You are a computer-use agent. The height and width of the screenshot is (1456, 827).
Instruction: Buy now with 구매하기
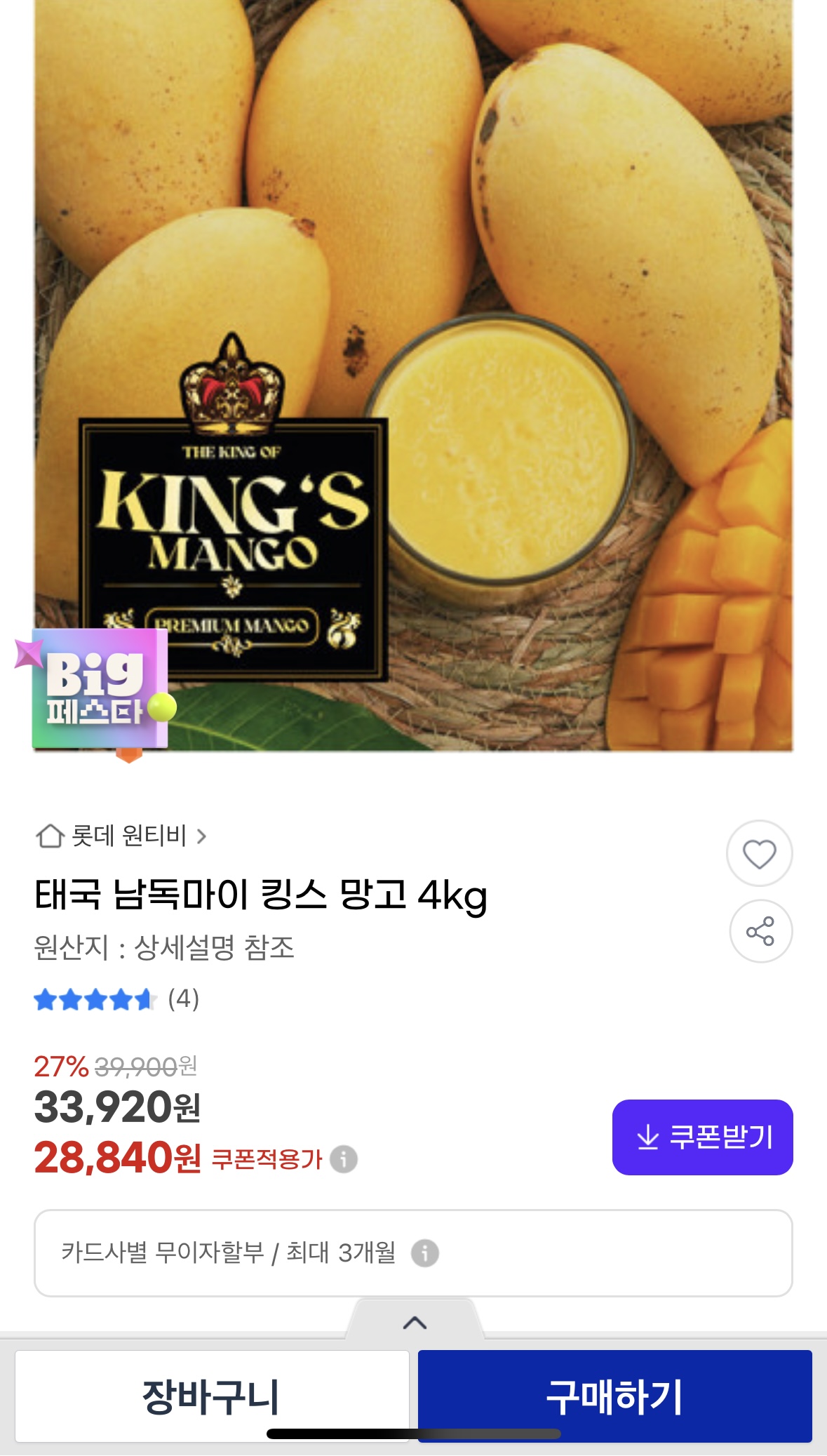614,1395
